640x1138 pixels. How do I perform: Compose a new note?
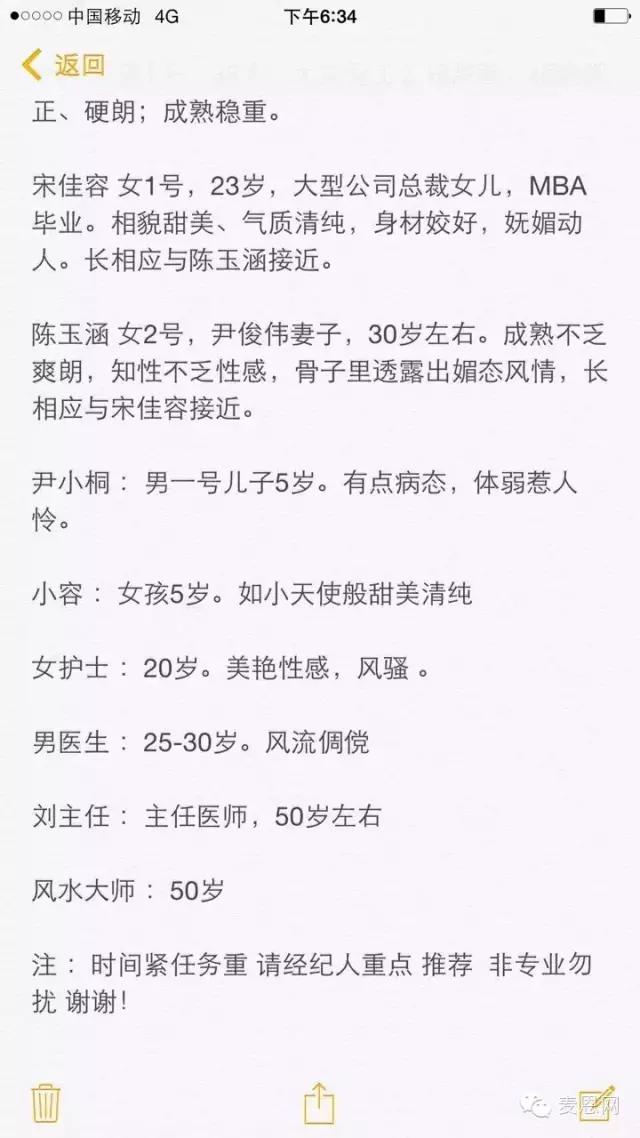click(597, 1102)
